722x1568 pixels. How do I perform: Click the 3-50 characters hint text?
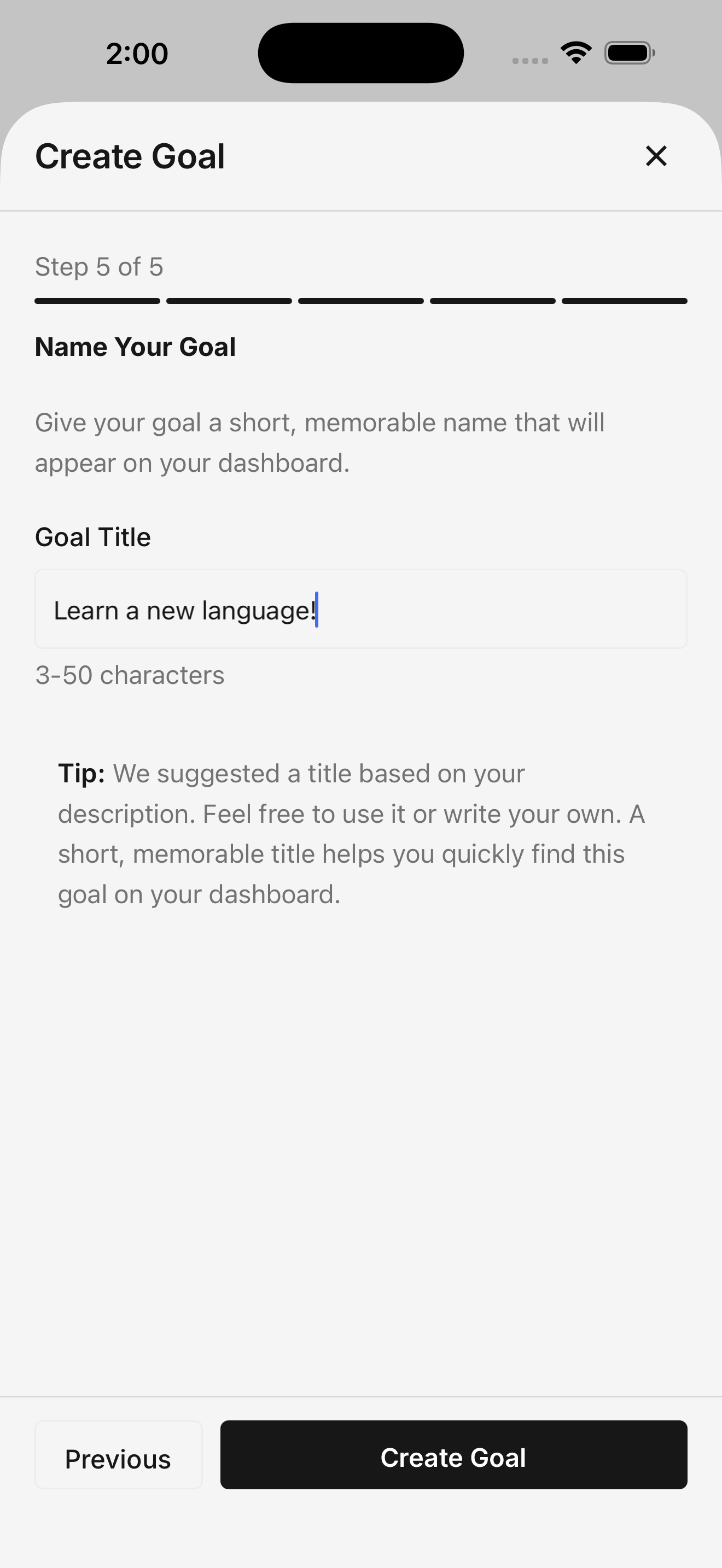pos(129,675)
